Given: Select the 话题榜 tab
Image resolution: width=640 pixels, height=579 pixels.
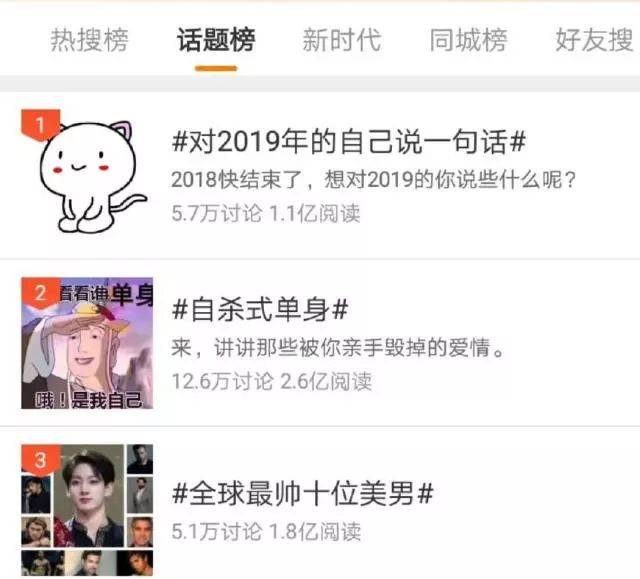Looking at the screenshot, I should (x=216, y=40).
